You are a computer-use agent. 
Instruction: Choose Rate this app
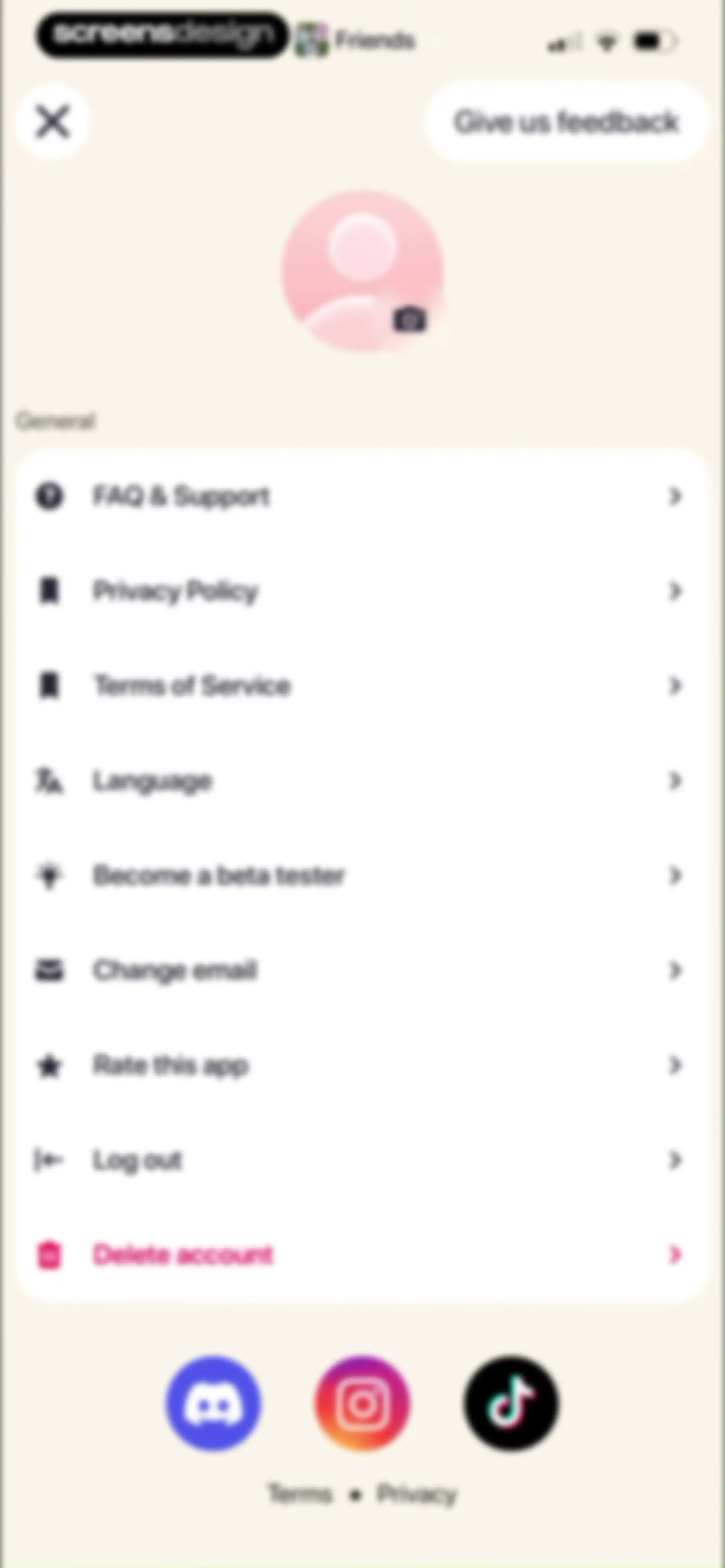tap(362, 1065)
